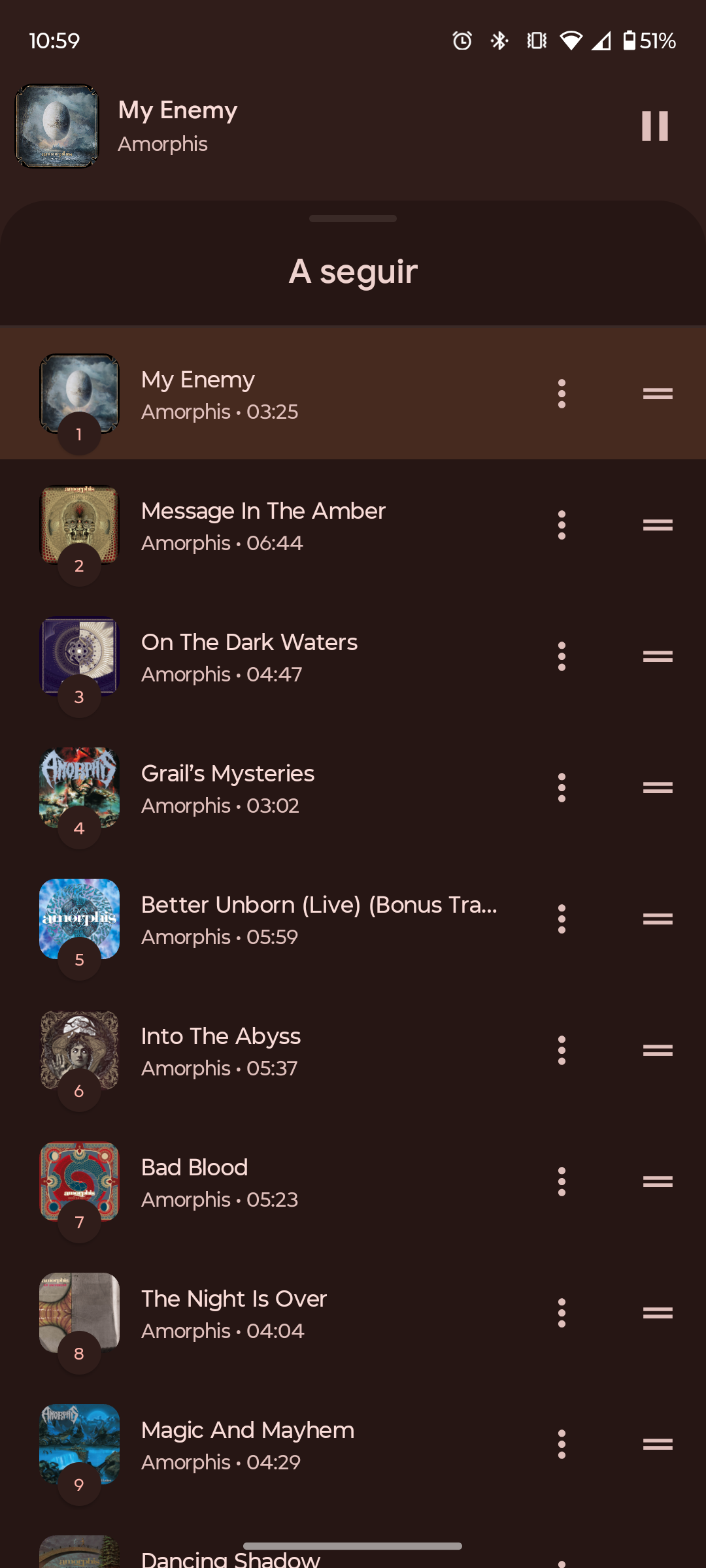706x1568 pixels.
Task: Open options menu for My Enemy track
Action: pyautogui.click(x=562, y=394)
